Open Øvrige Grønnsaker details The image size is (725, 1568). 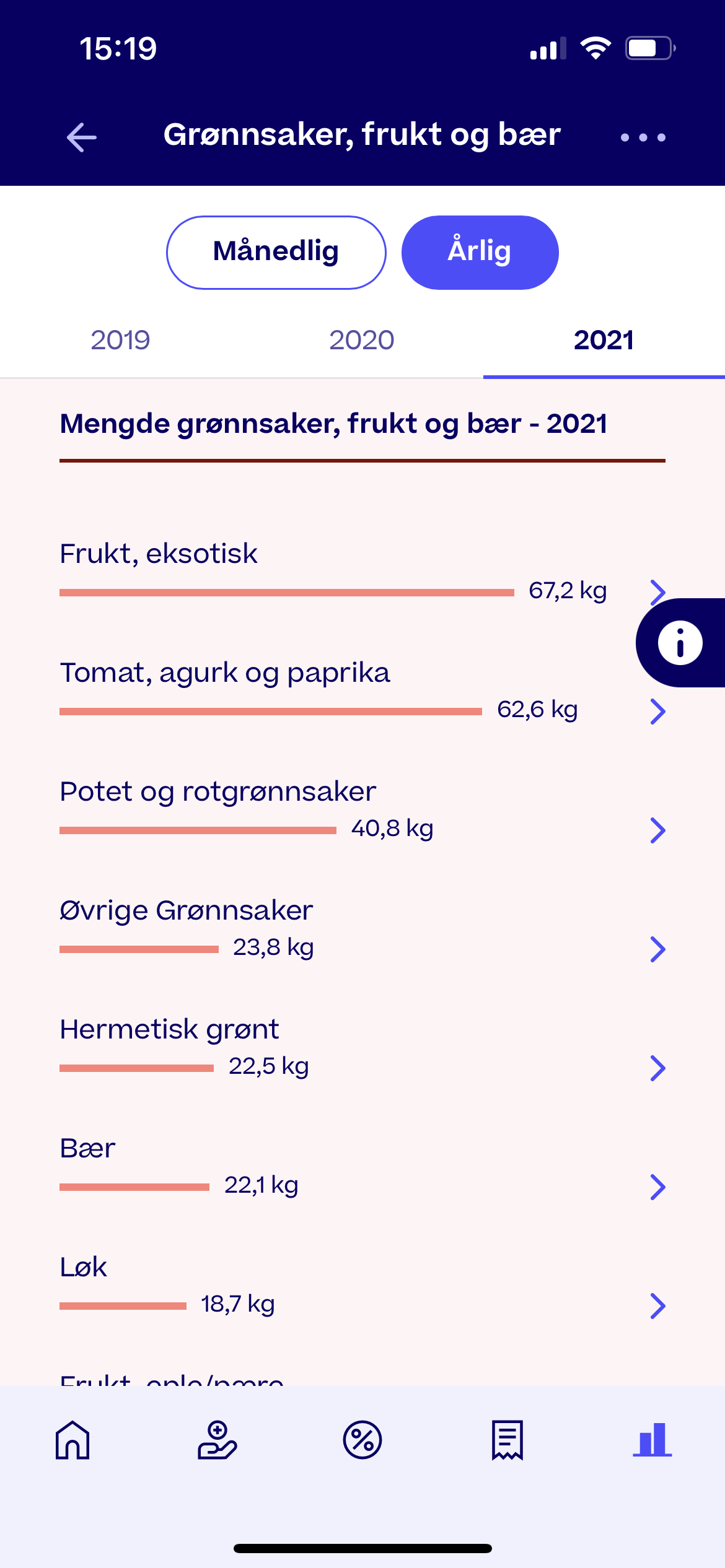pyautogui.click(x=657, y=949)
